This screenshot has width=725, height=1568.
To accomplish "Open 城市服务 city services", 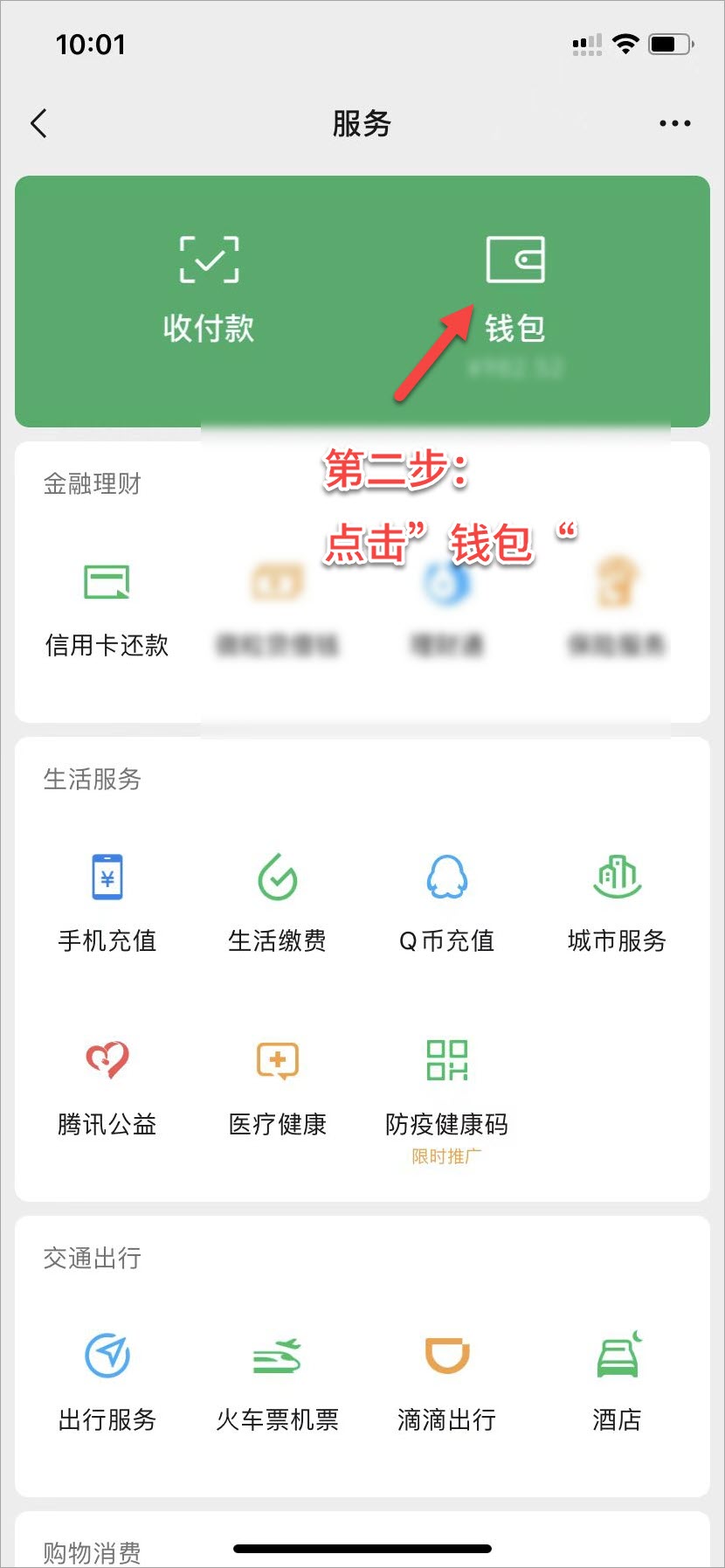I will (617, 902).
